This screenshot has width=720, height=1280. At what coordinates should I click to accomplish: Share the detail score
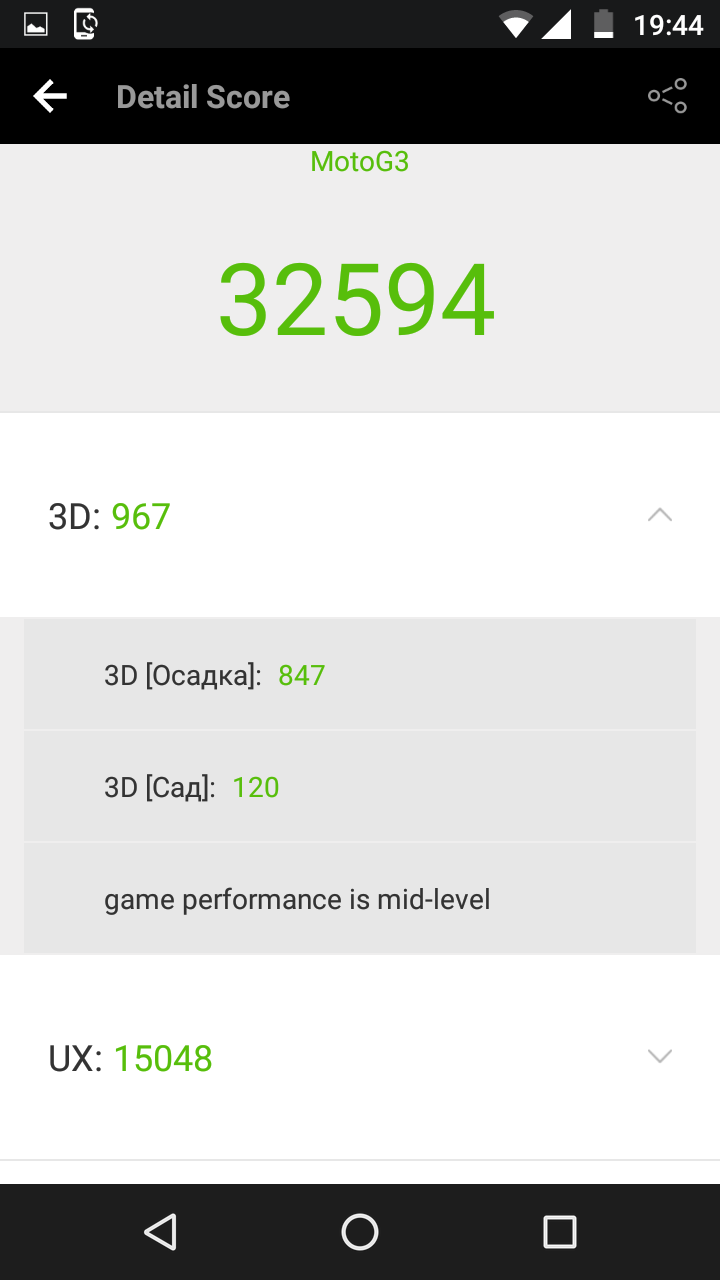point(667,96)
